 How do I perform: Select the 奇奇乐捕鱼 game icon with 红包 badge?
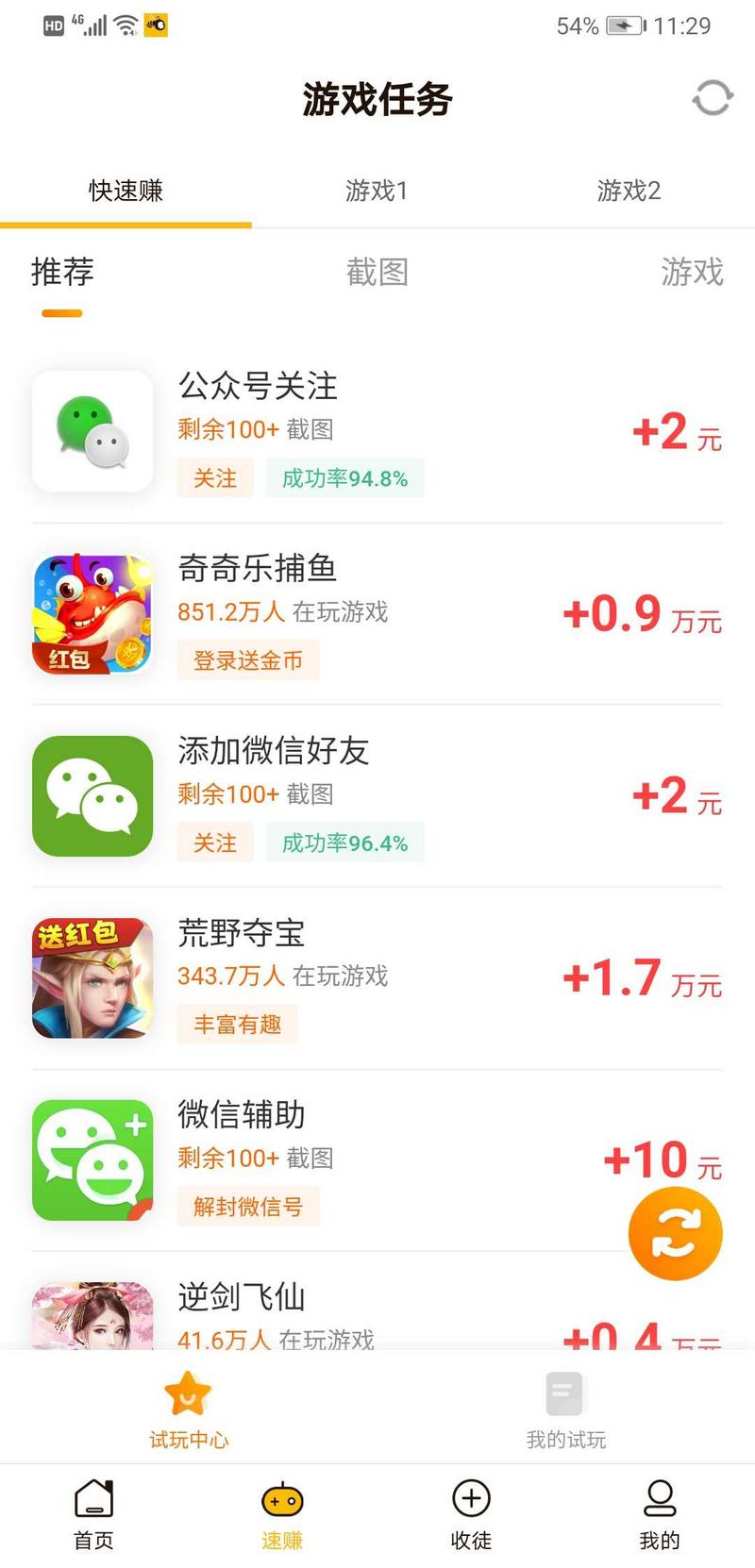click(92, 612)
